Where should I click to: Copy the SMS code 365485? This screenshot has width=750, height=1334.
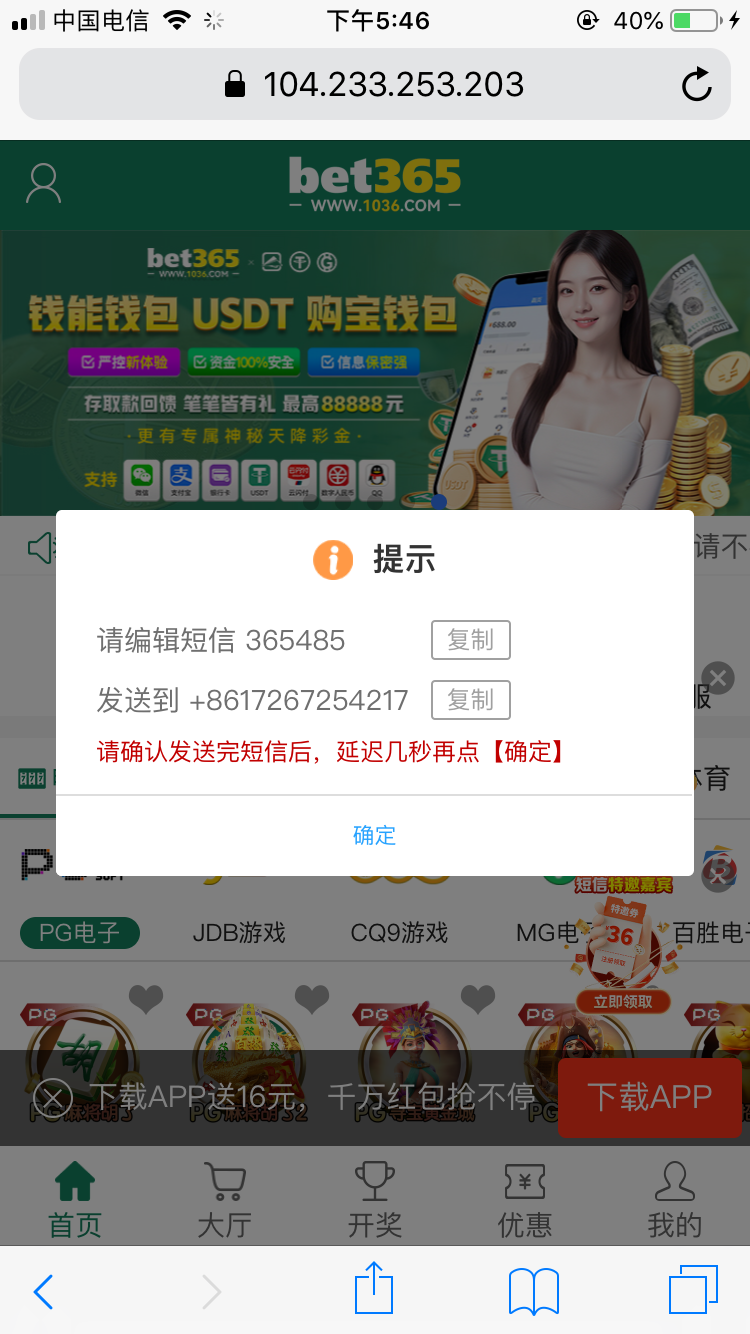(x=470, y=640)
